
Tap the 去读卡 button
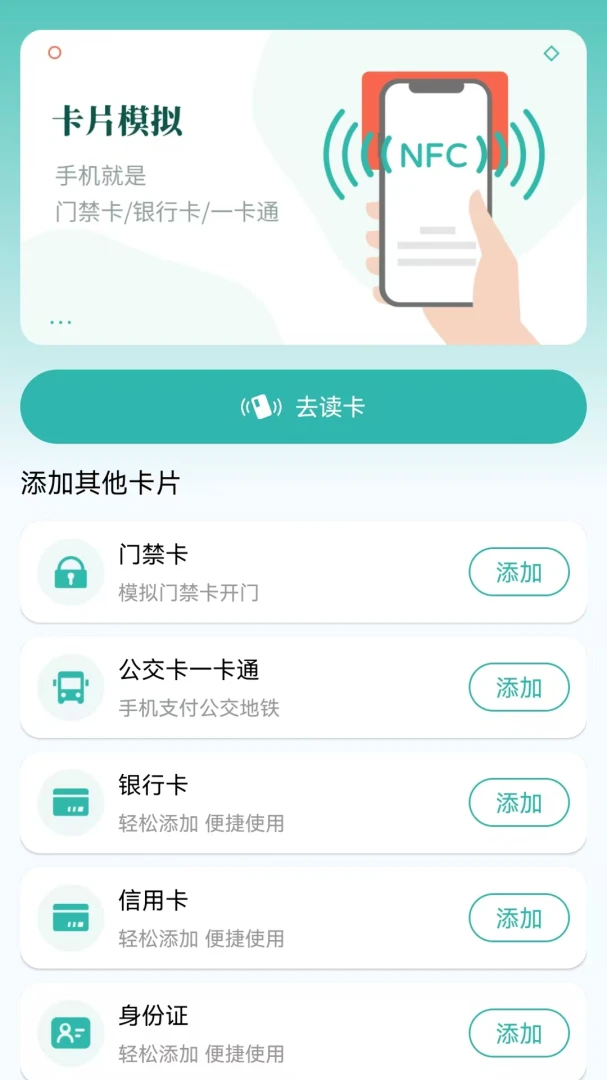(x=303, y=407)
